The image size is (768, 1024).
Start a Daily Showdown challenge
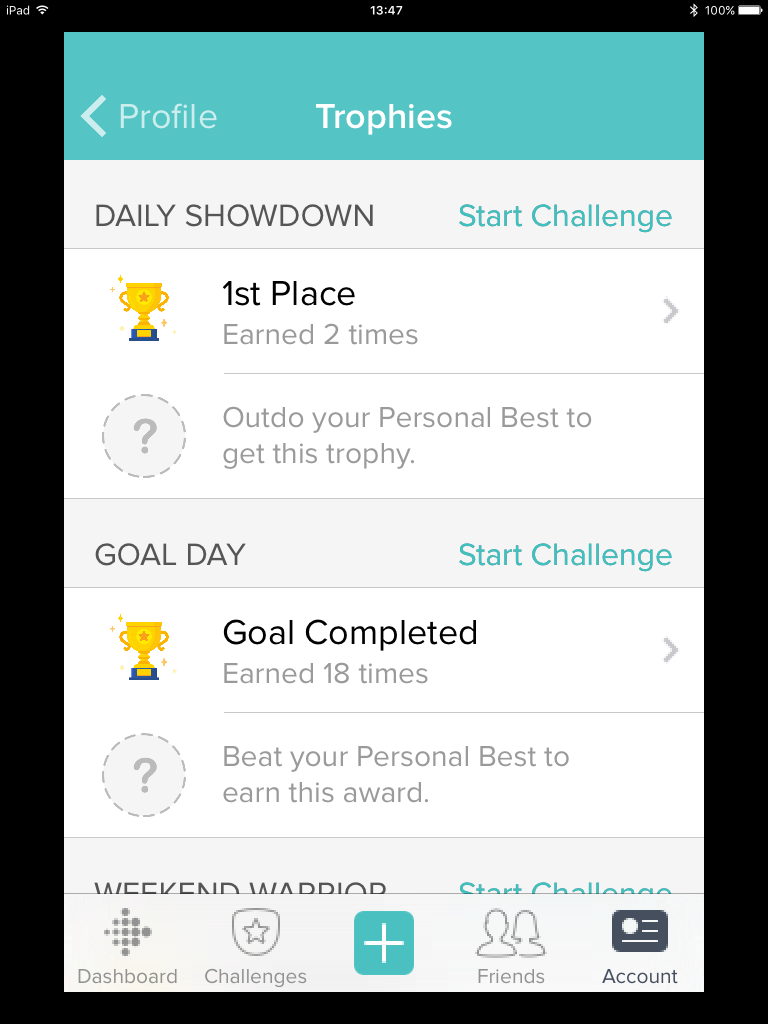point(565,216)
